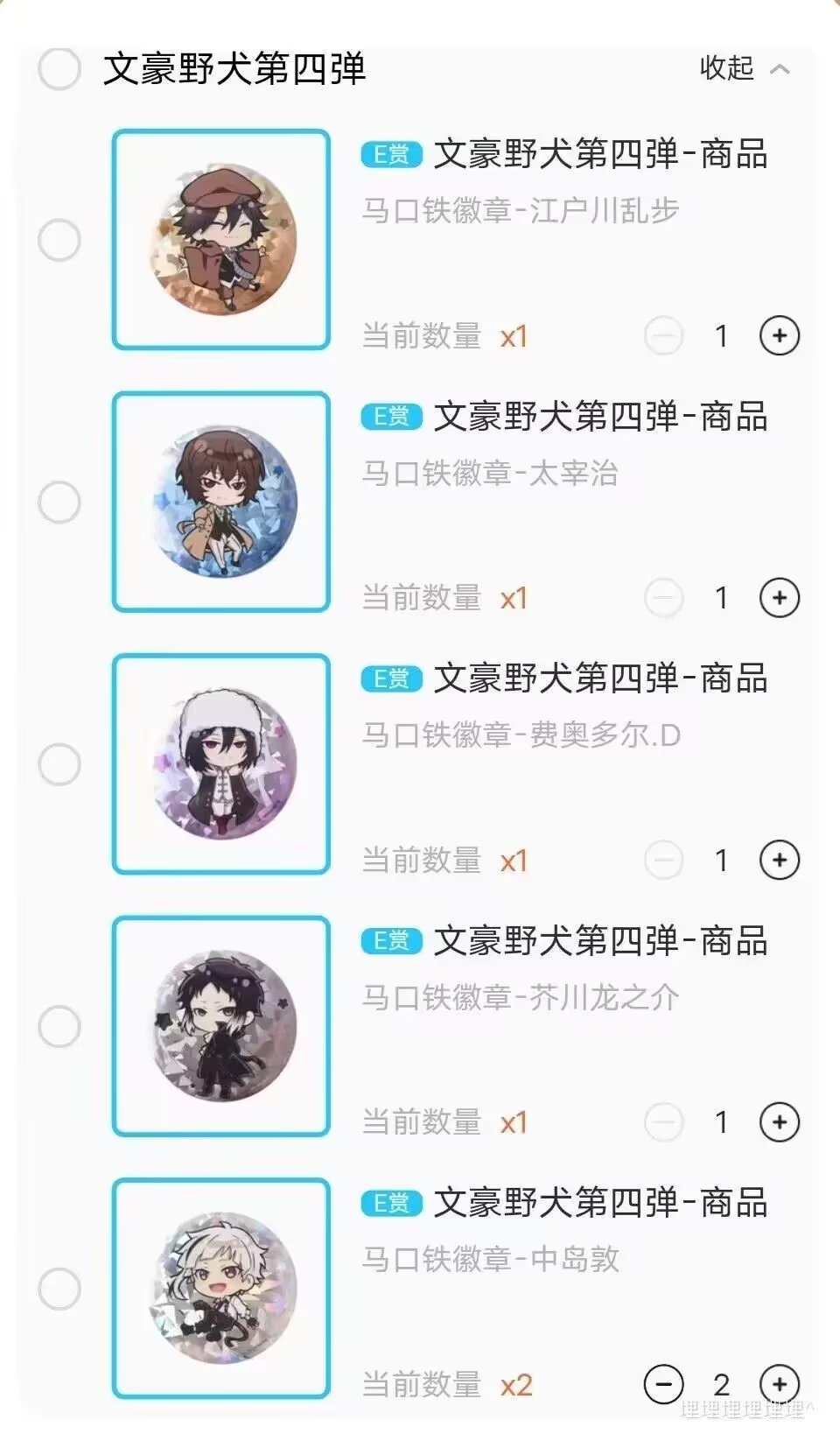840x1448 pixels.
Task: Increase quantity for 江户川乱步 badge
Action: (780, 335)
